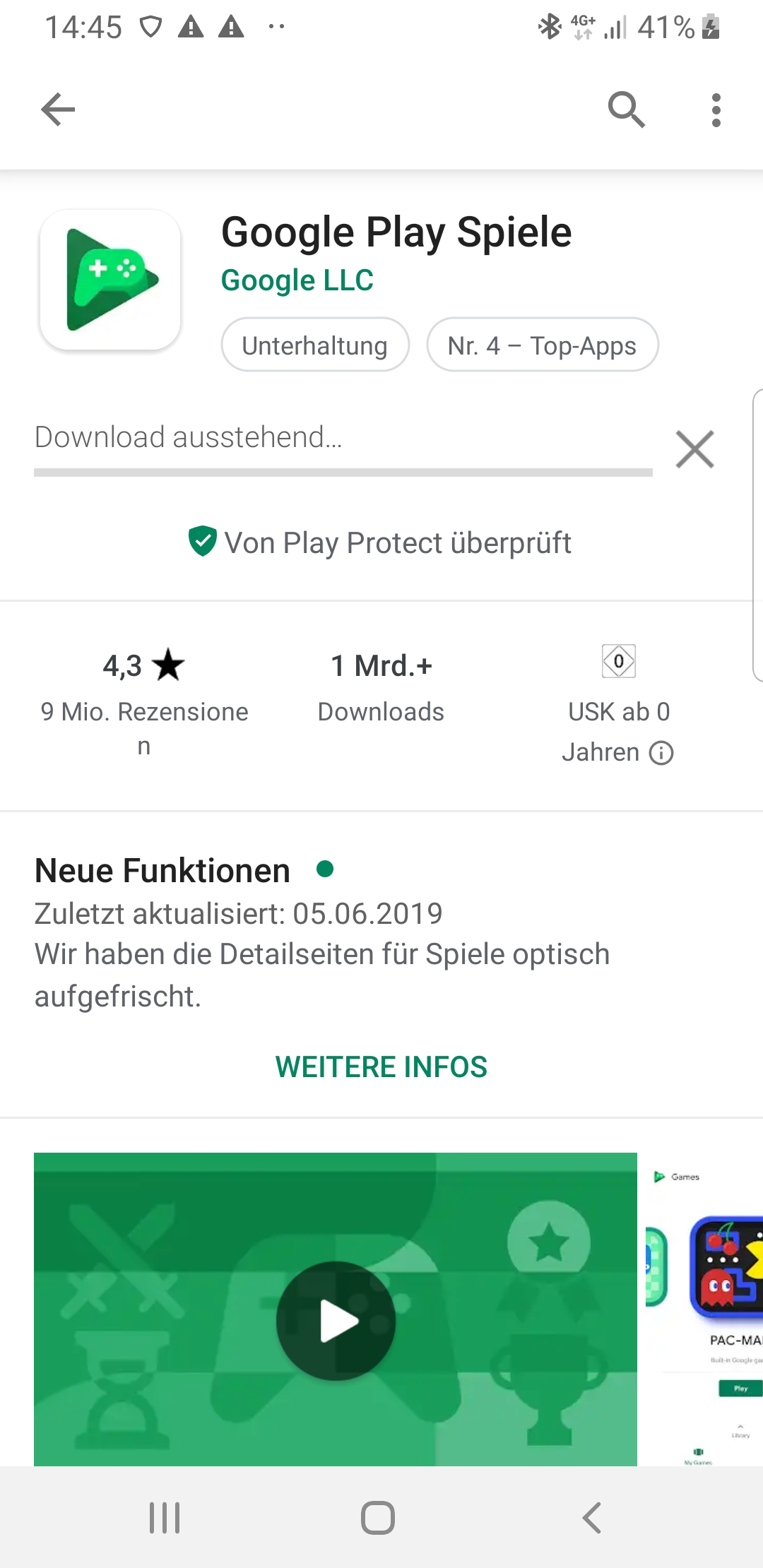
Task: Show USK ab 0 Jahren rating info
Action: click(x=661, y=753)
